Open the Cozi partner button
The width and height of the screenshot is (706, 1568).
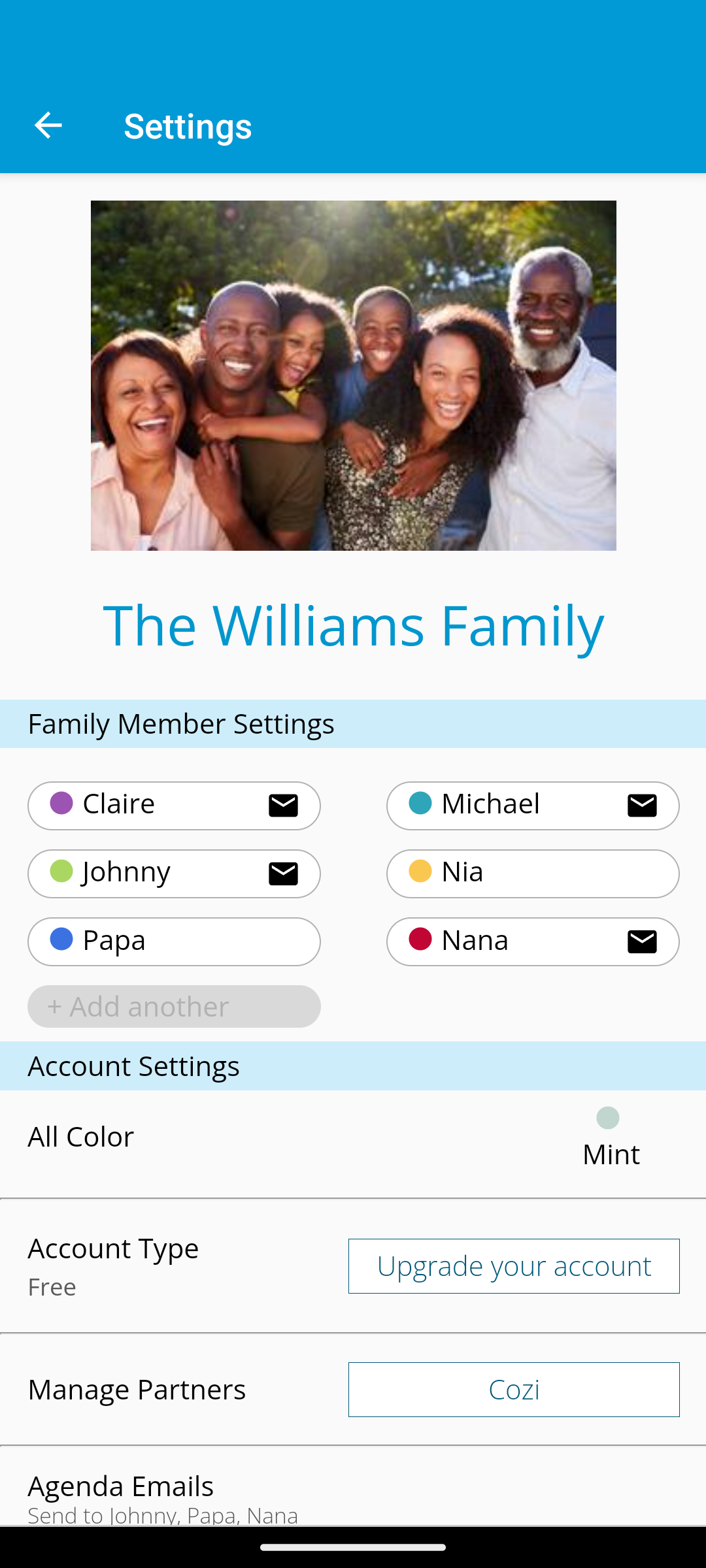tap(514, 1390)
